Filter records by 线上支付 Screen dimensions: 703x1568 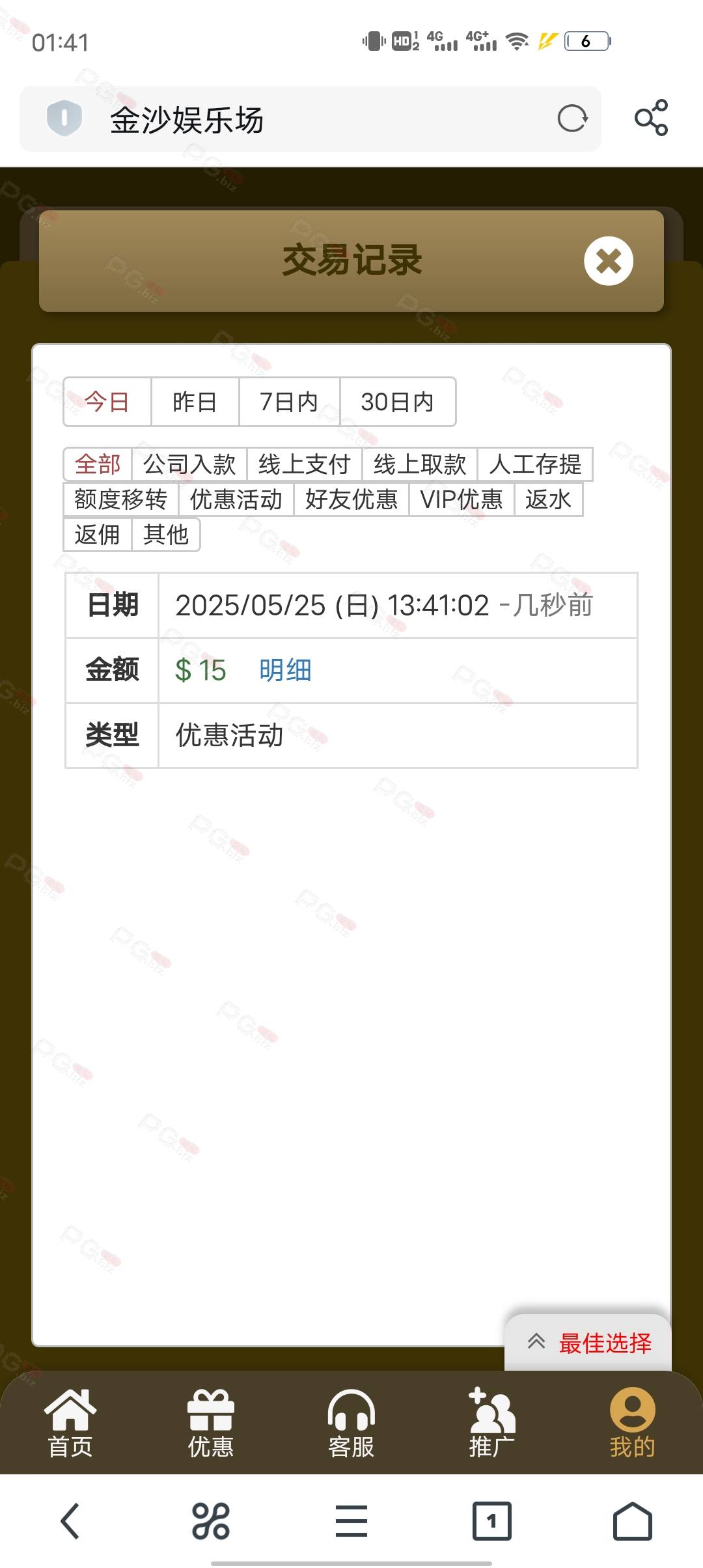[305, 464]
